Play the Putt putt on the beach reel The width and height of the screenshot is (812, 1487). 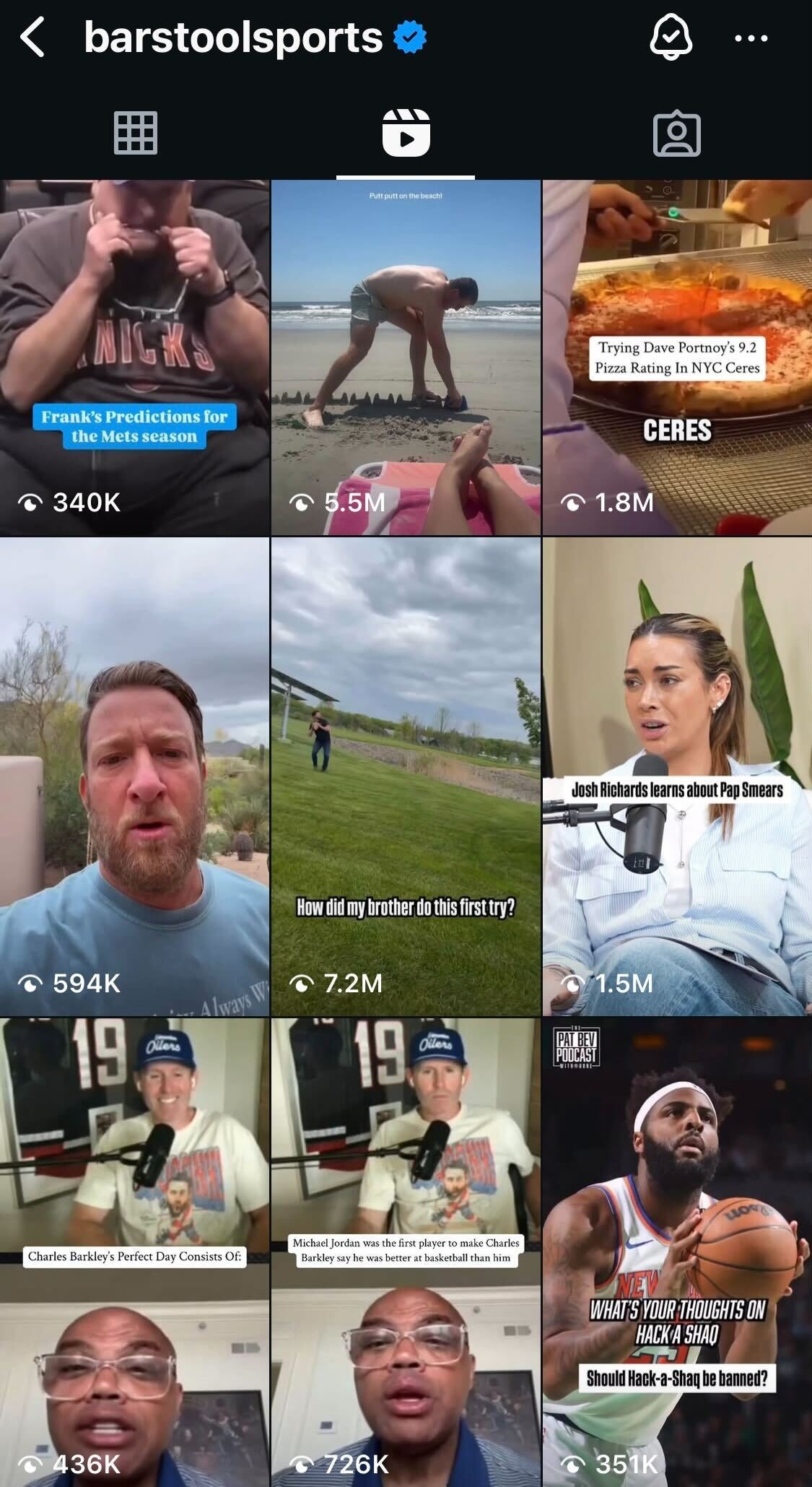(406, 357)
